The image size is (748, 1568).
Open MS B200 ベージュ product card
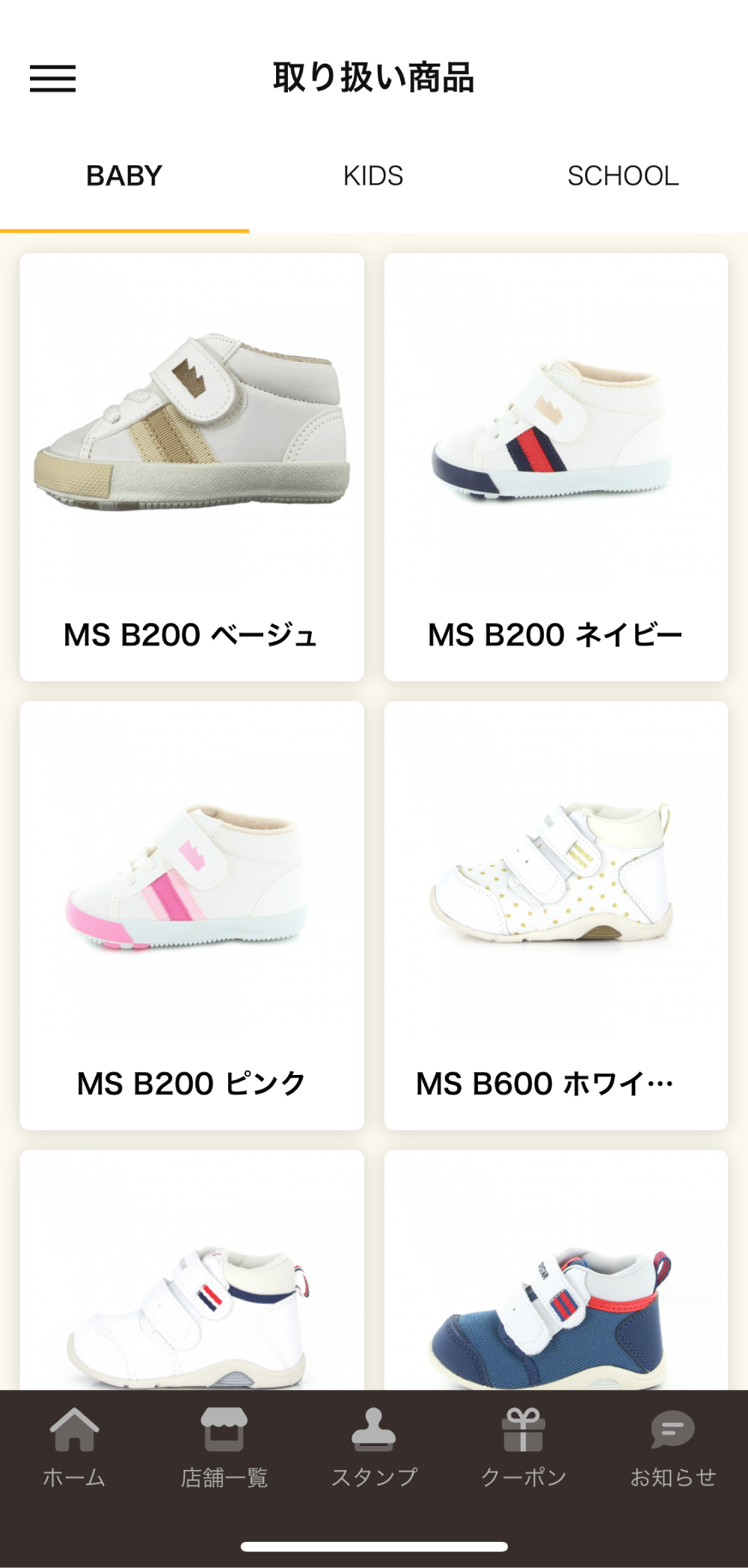(x=191, y=467)
